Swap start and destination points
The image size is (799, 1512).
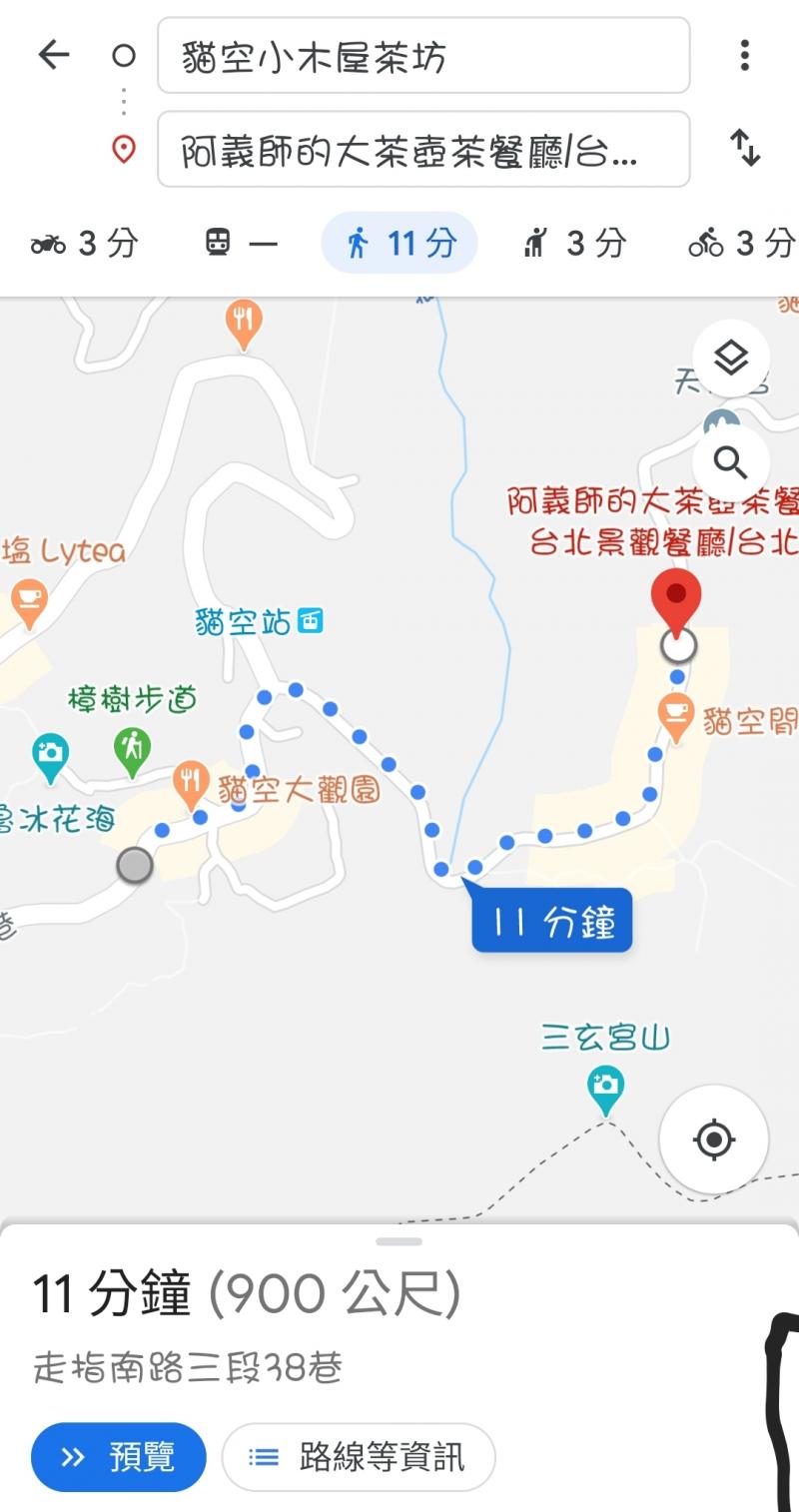(745, 148)
